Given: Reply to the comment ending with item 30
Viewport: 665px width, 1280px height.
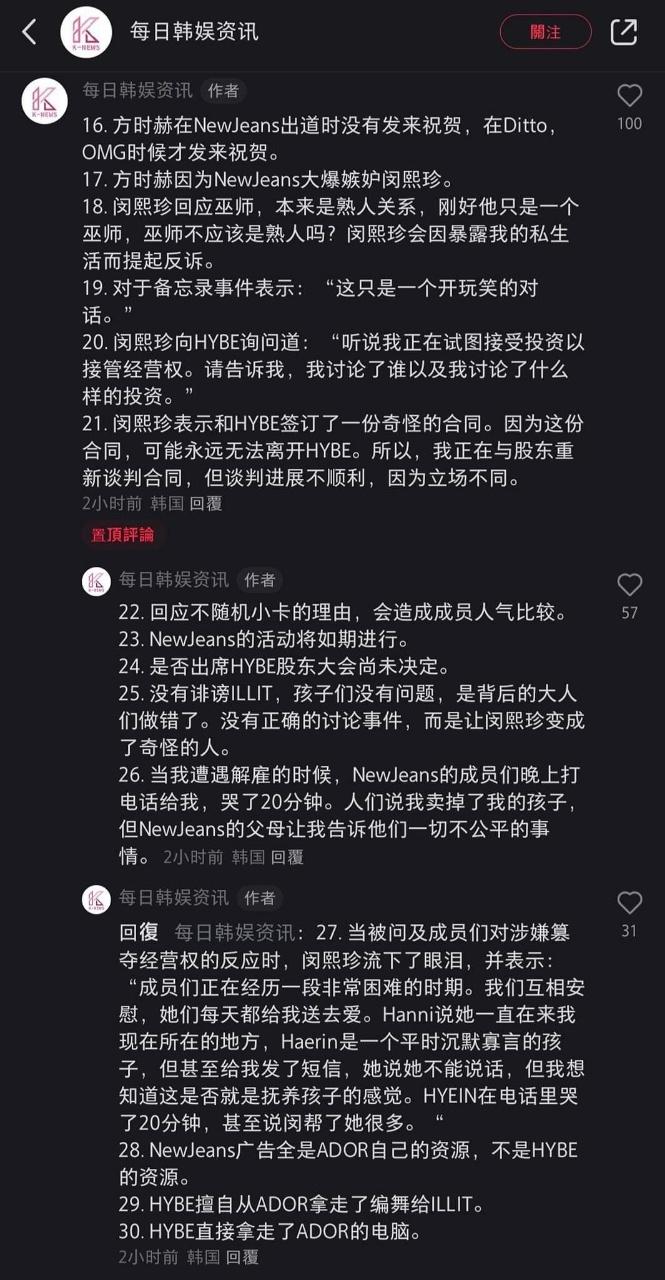Looking at the screenshot, I should [242, 1256].
